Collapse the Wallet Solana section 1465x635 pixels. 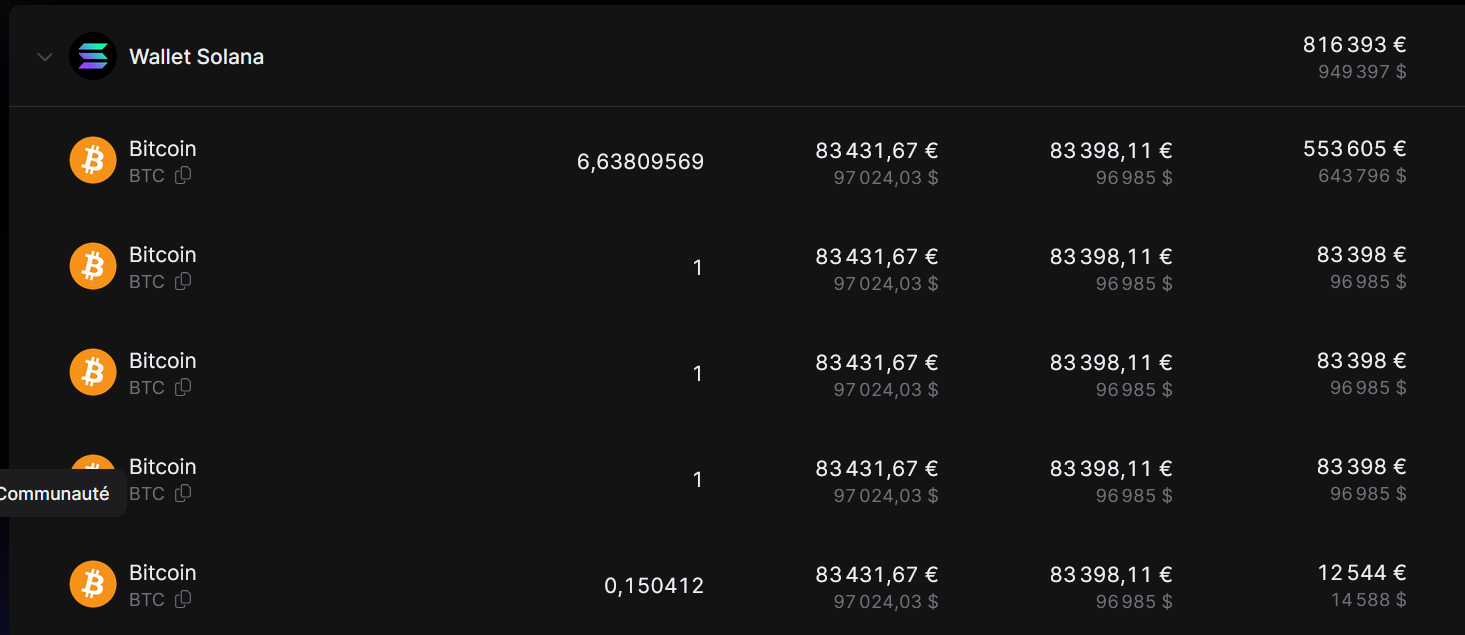click(x=44, y=57)
